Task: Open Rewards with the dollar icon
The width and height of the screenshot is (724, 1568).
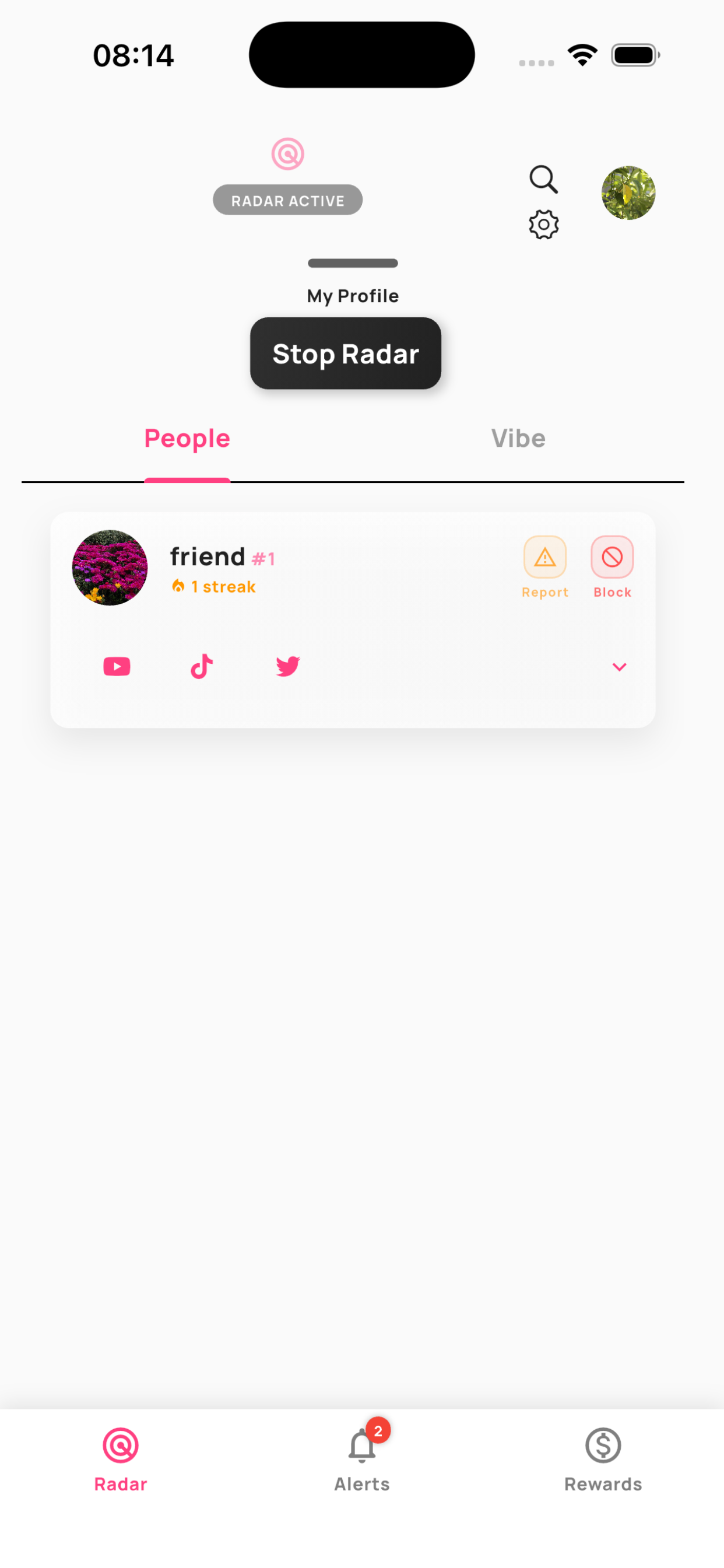Action: (x=602, y=1459)
